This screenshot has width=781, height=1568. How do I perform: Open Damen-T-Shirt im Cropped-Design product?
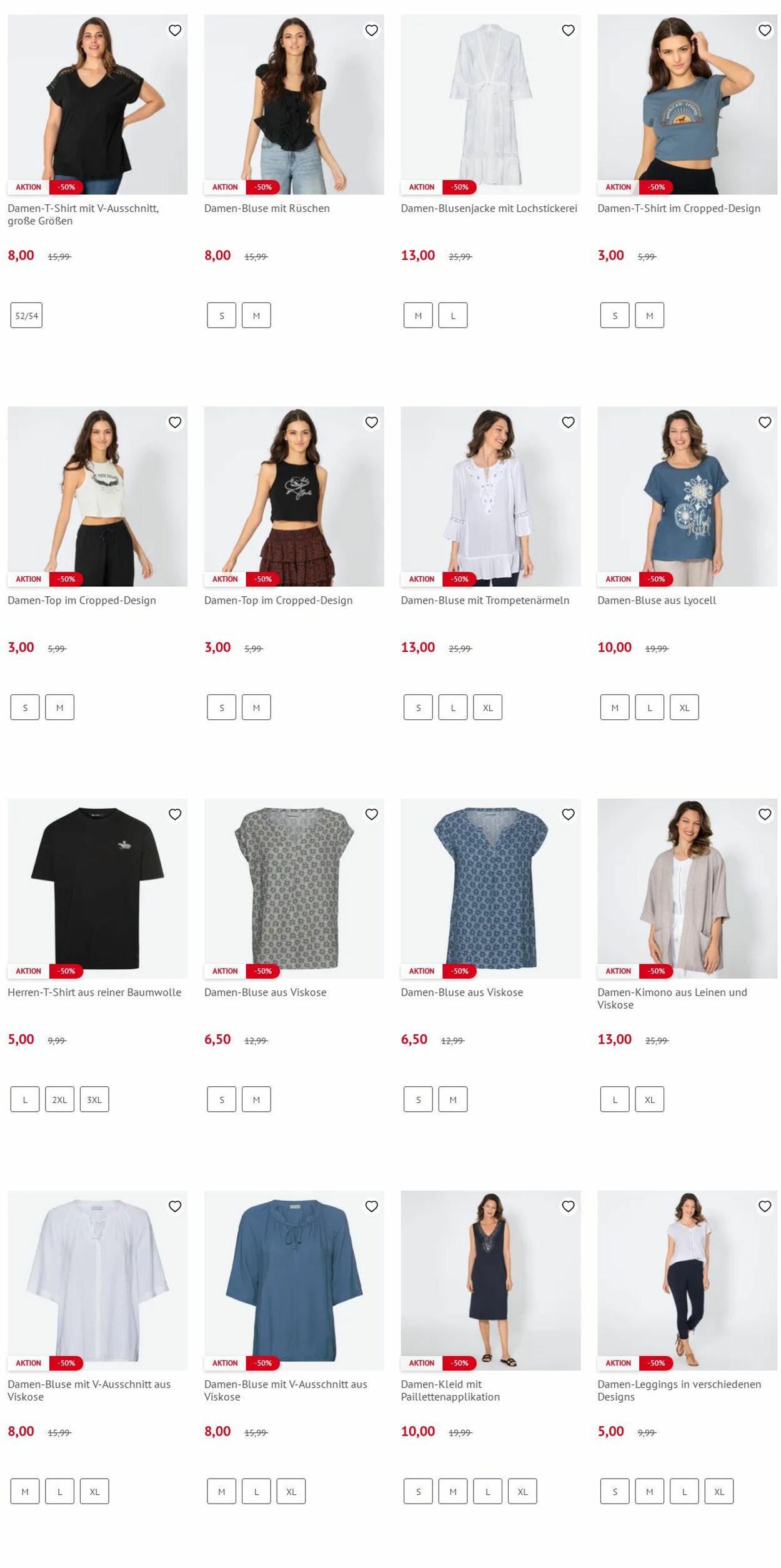click(x=679, y=208)
